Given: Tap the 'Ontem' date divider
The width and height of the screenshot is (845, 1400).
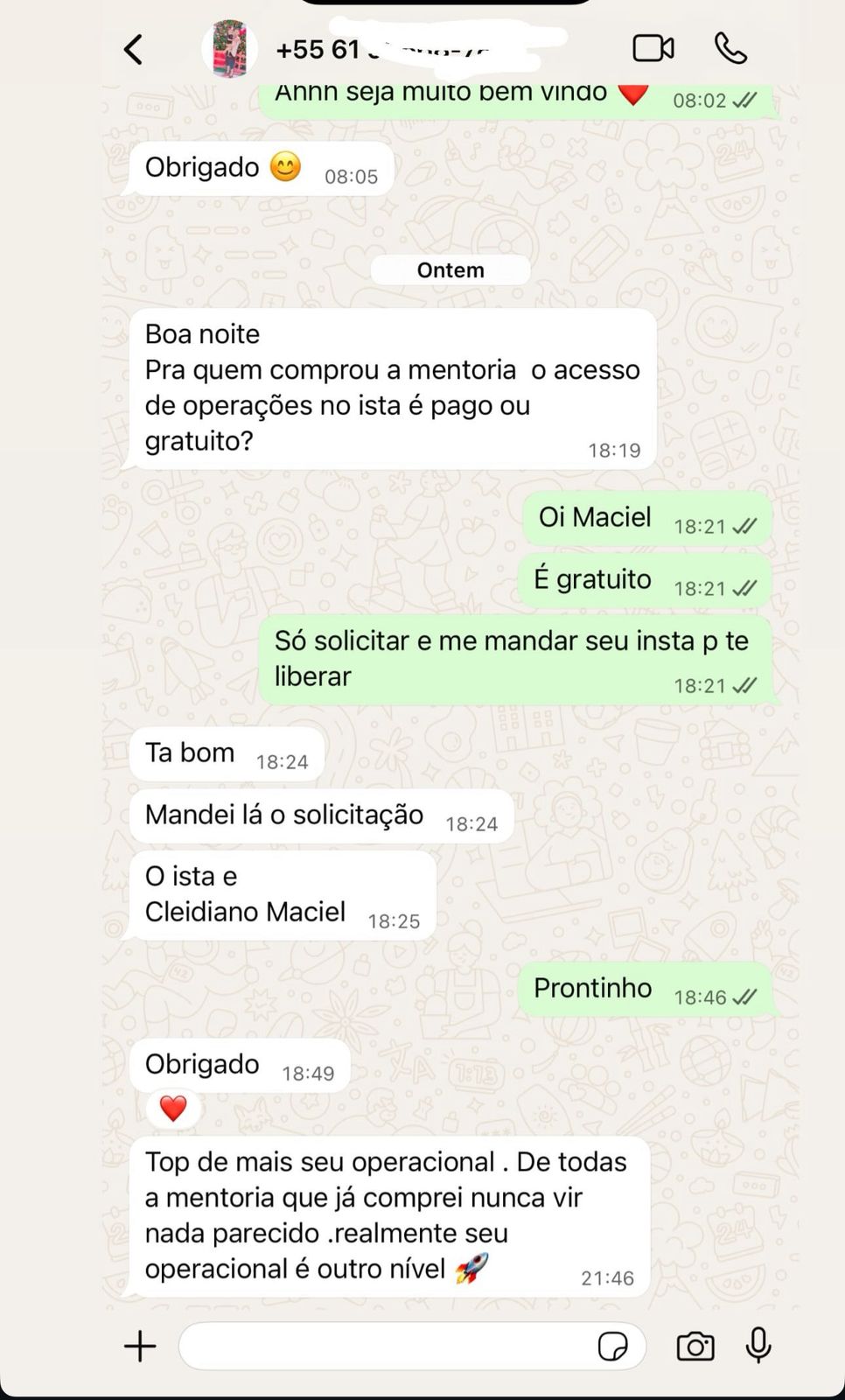Looking at the screenshot, I should tap(449, 269).
